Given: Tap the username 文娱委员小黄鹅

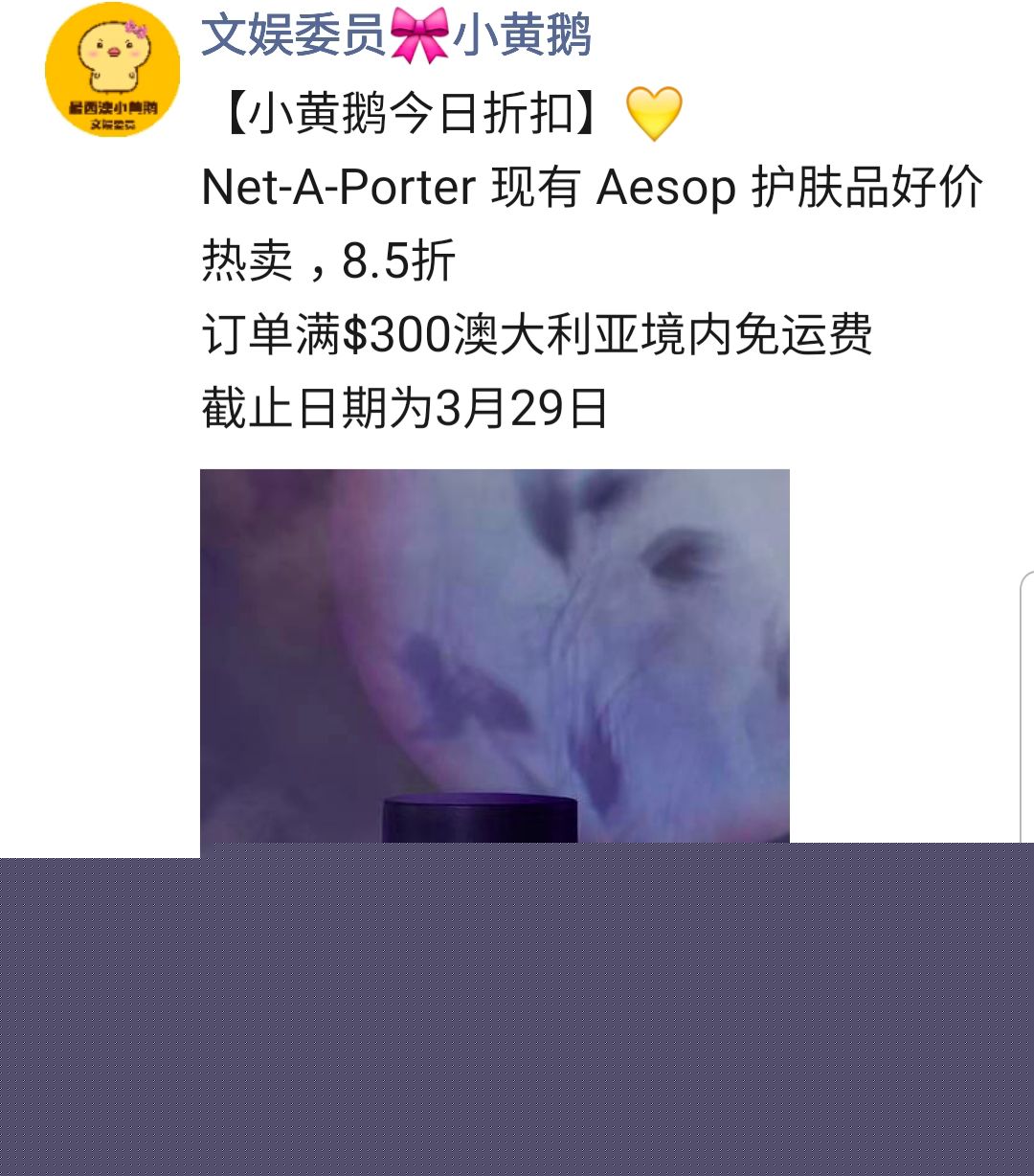Looking at the screenshot, I should point(395,35).
